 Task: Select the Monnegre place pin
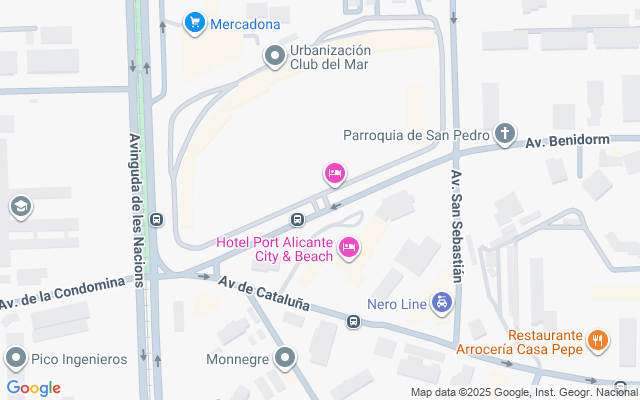click(287, 357)
